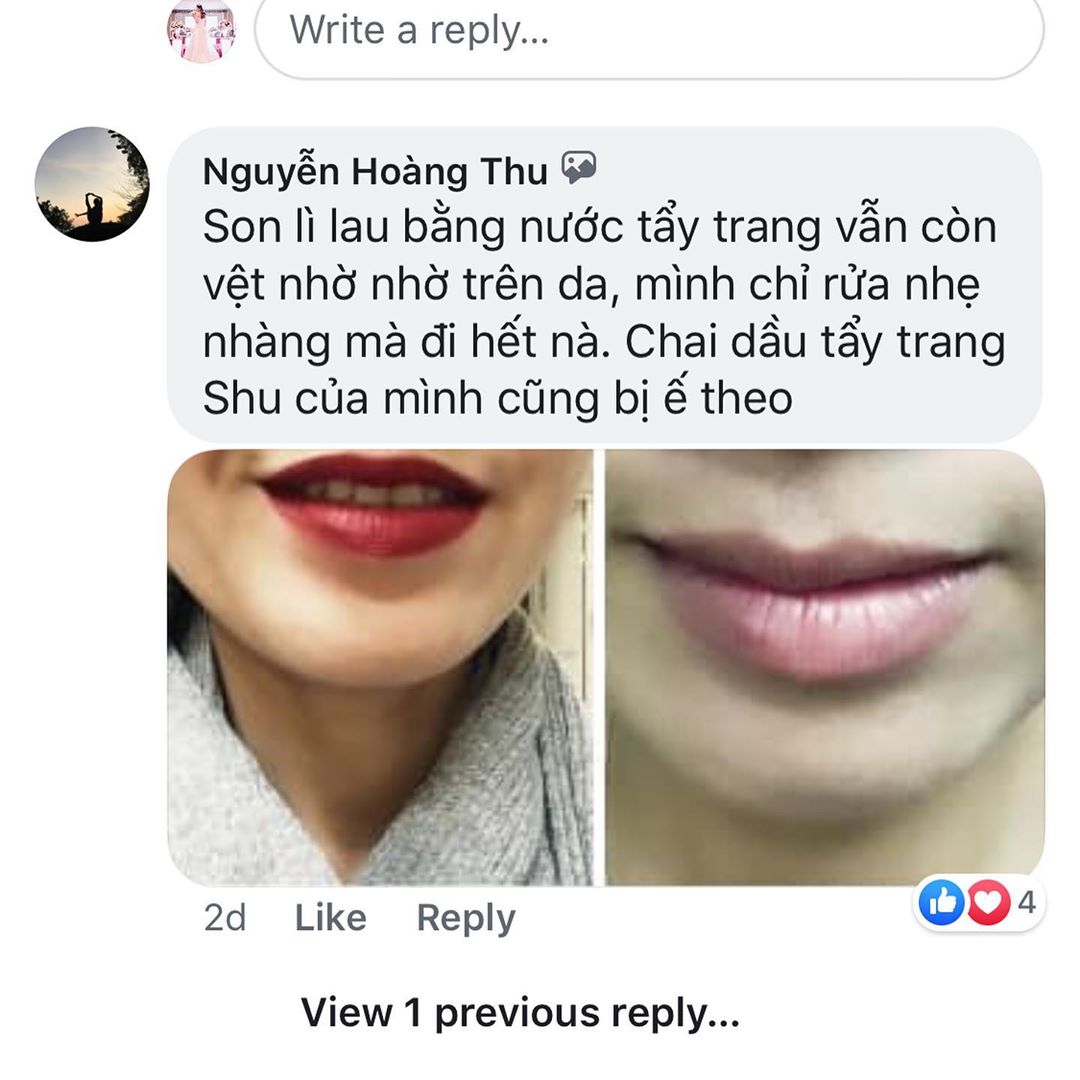
Task: Like Nguyễn Hoàng Thu's comment
Action: click(330, 917)
